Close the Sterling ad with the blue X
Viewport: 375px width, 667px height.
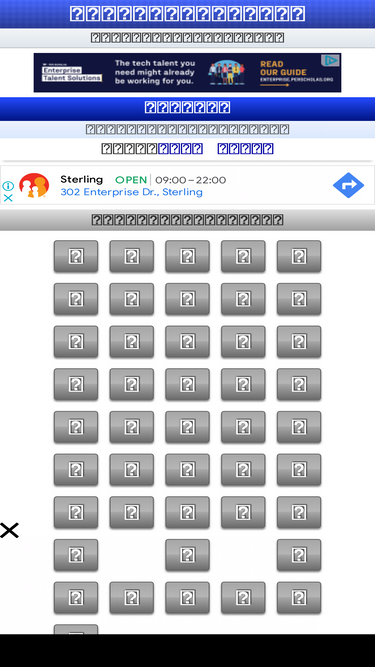tap(8, 198)
